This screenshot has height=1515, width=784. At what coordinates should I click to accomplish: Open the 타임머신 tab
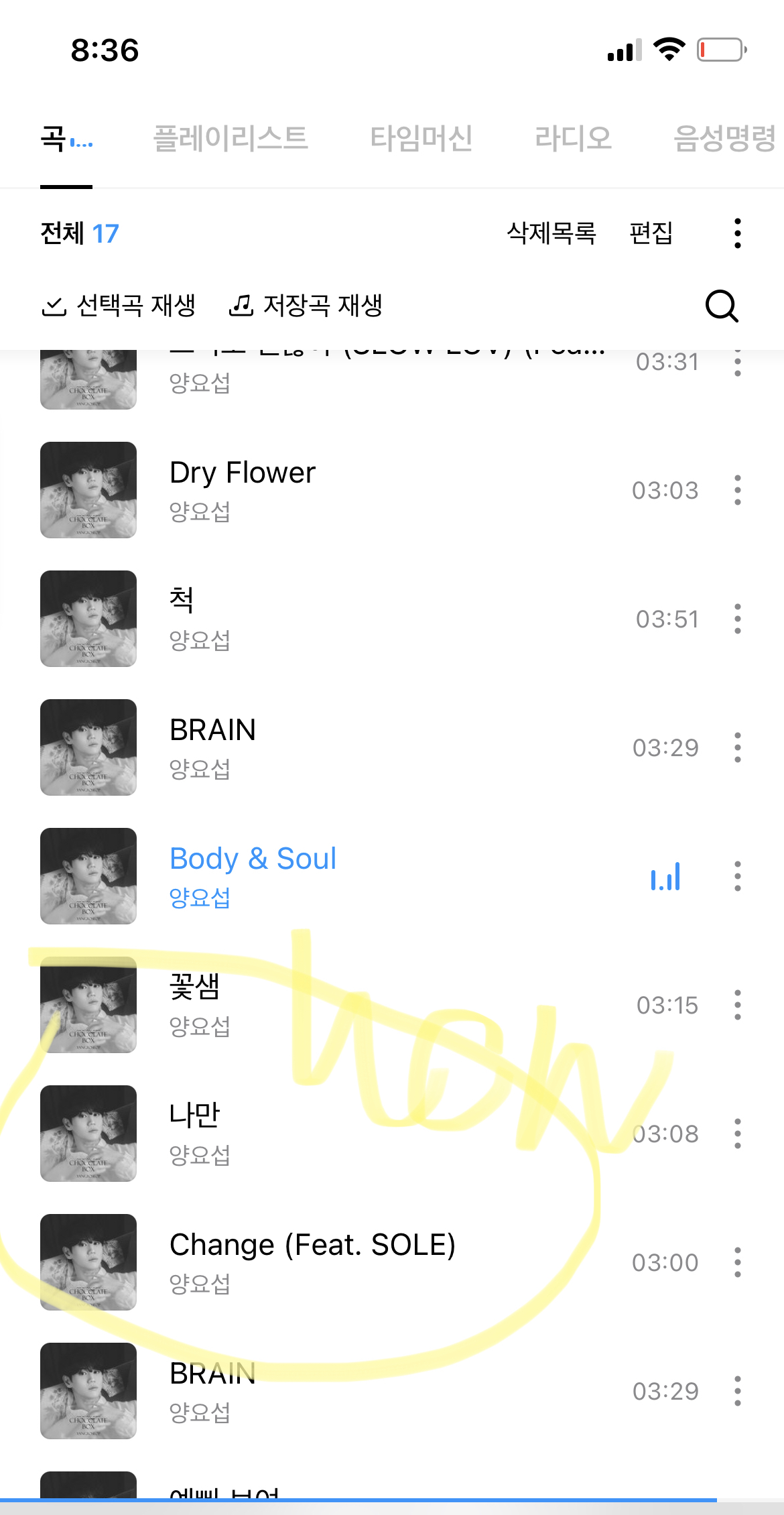[x=422, y=137]
